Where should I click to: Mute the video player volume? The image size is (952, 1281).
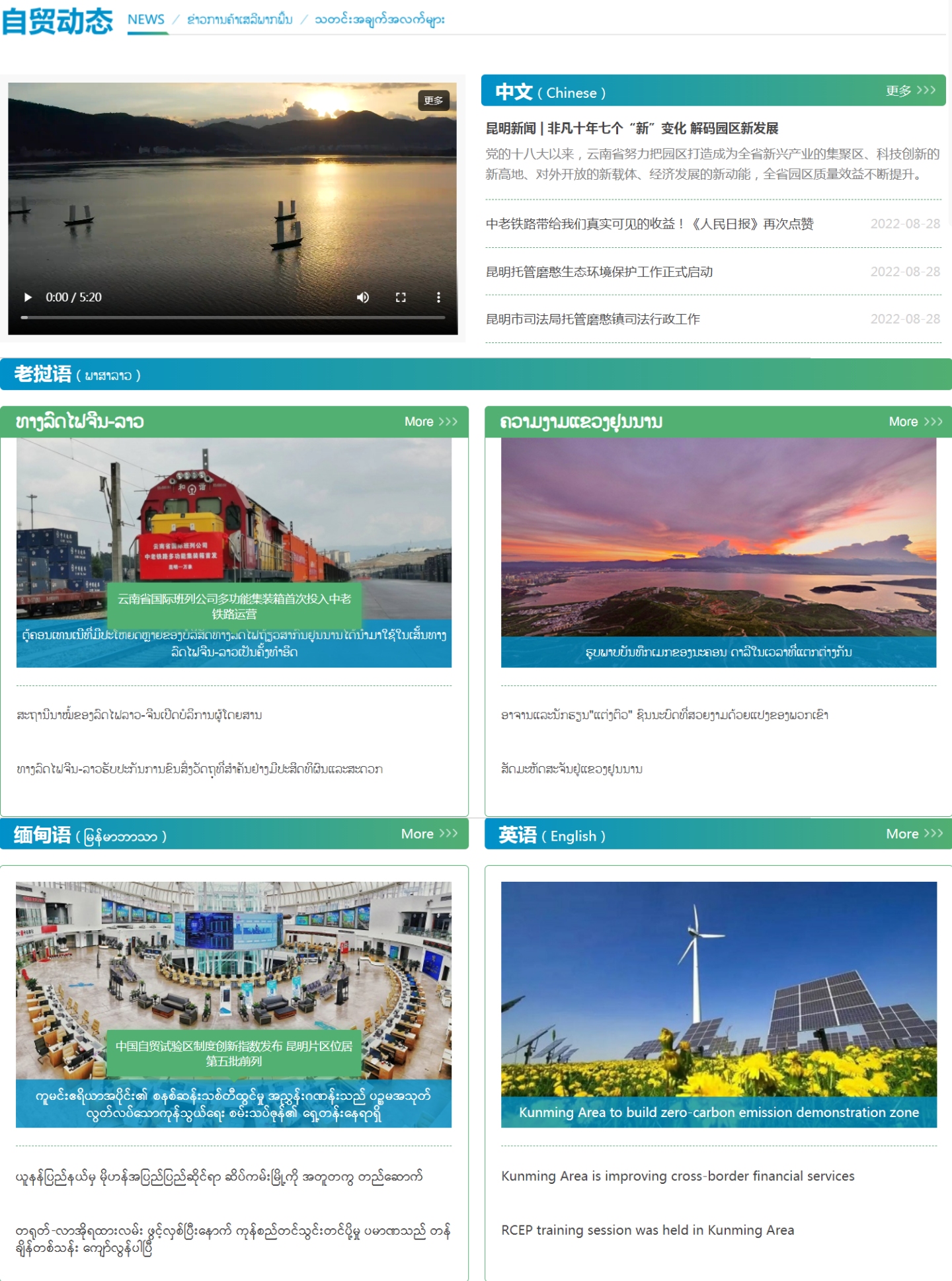[363, 297]
